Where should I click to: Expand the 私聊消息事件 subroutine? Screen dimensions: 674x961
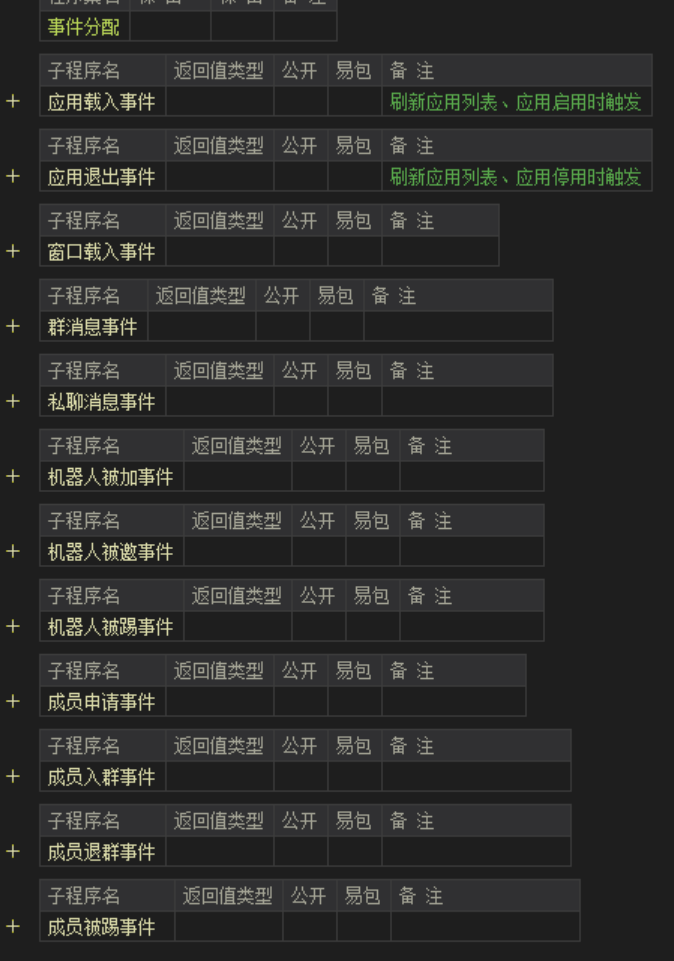[x=13, y=401]
